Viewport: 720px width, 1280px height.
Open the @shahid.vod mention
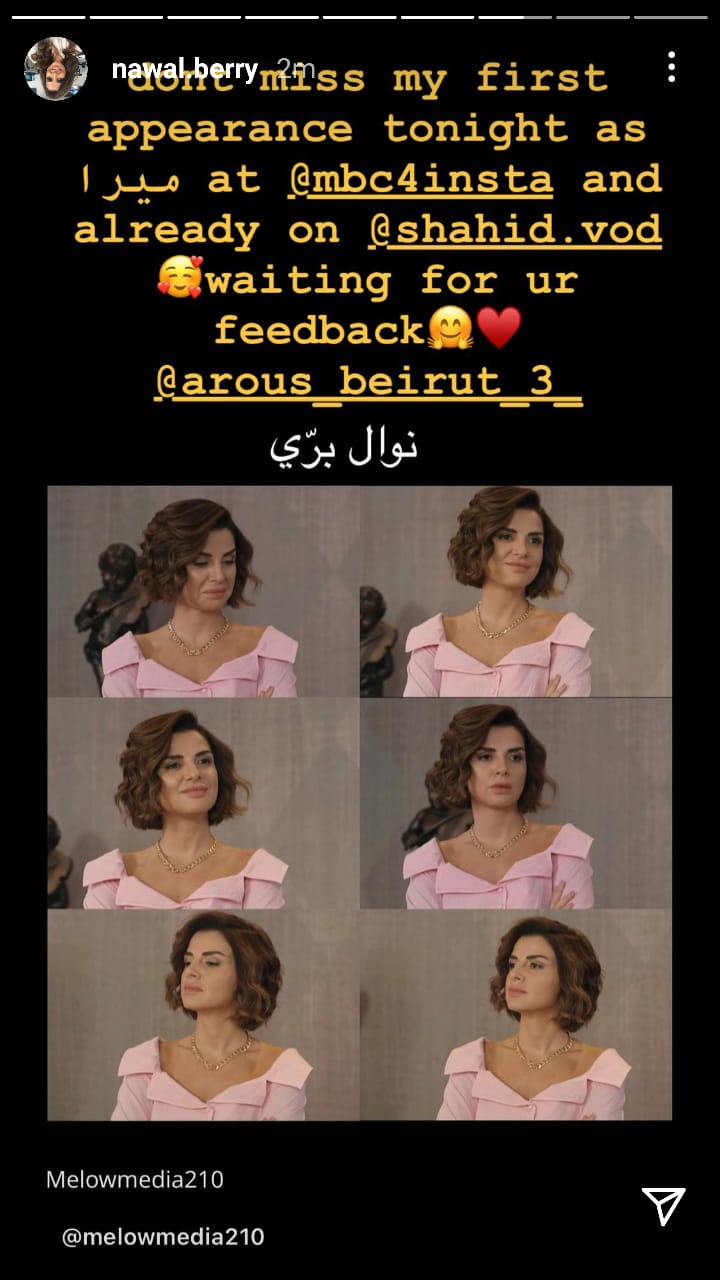point(515,230)
